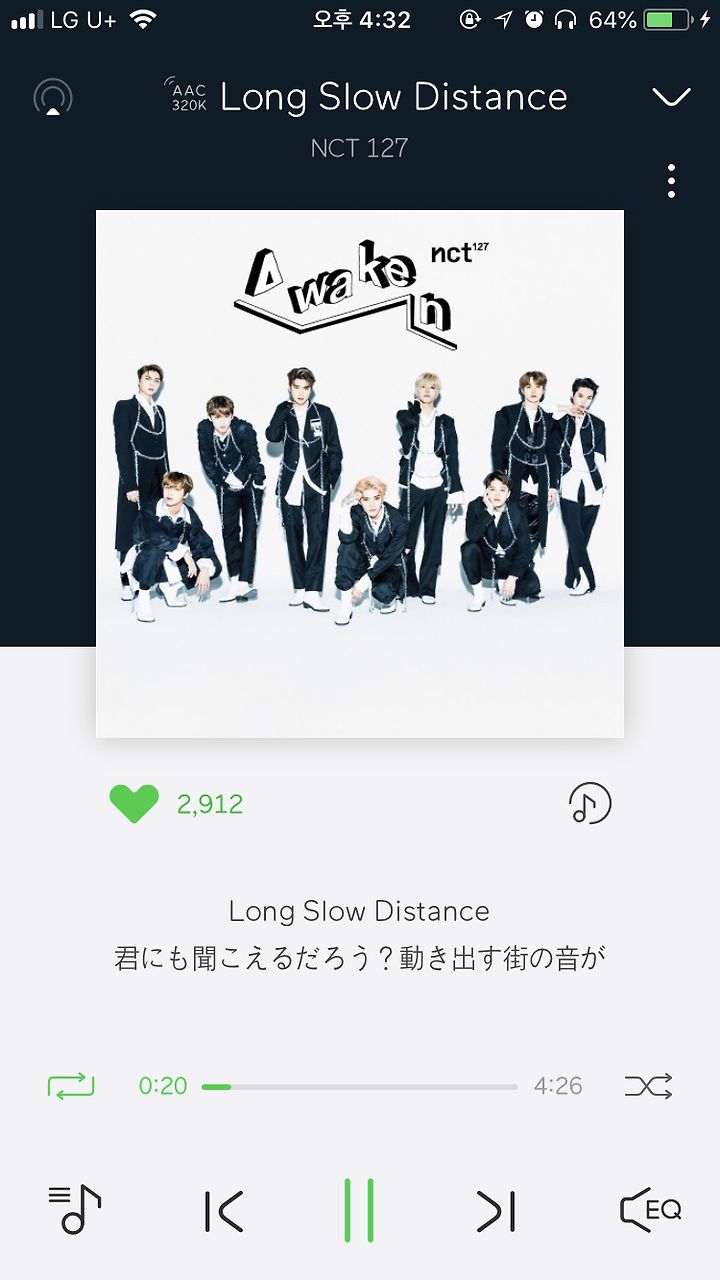
Task: Collapse the player with the down chevron
Action: tap(671, 97)
